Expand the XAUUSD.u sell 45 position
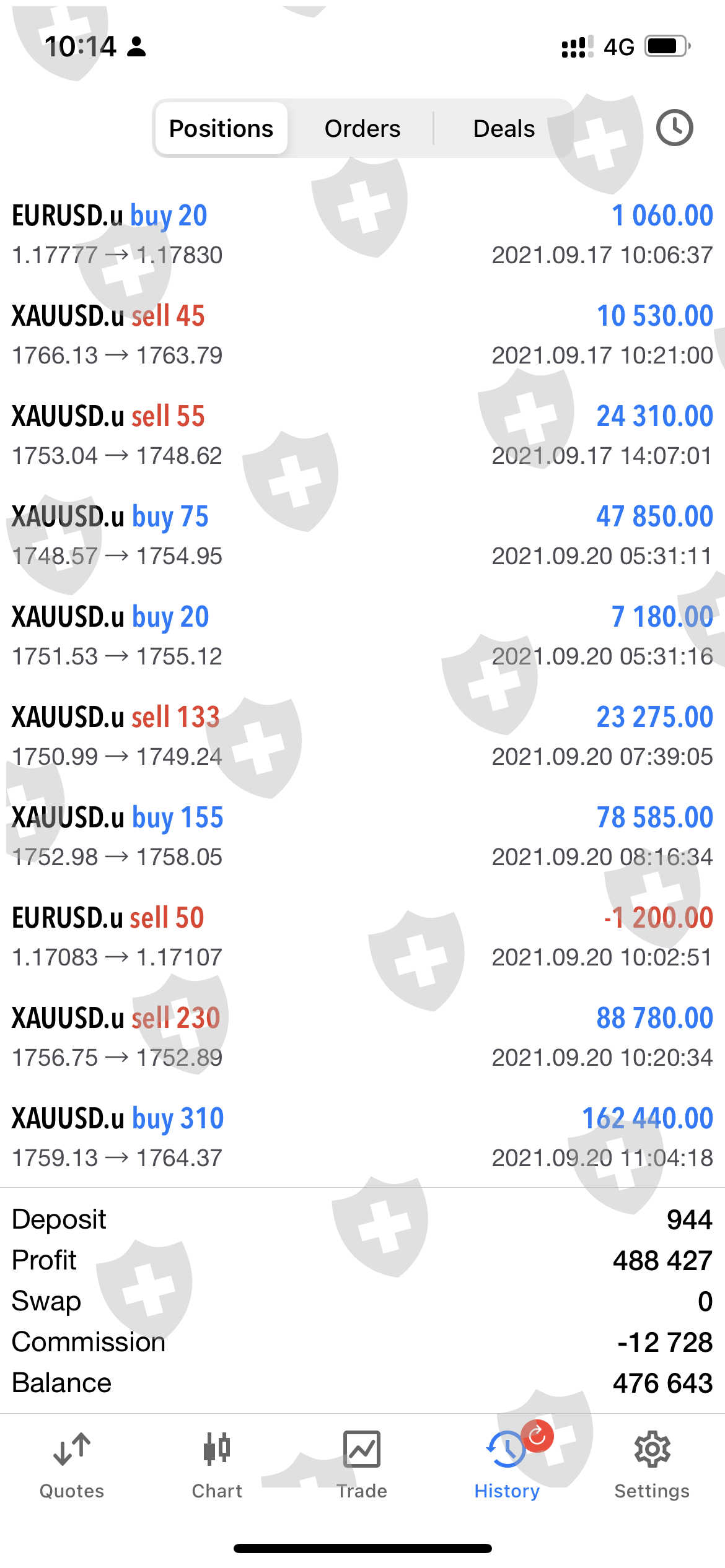This screenshot has width=725, height=1568. (x=362, y=334)
